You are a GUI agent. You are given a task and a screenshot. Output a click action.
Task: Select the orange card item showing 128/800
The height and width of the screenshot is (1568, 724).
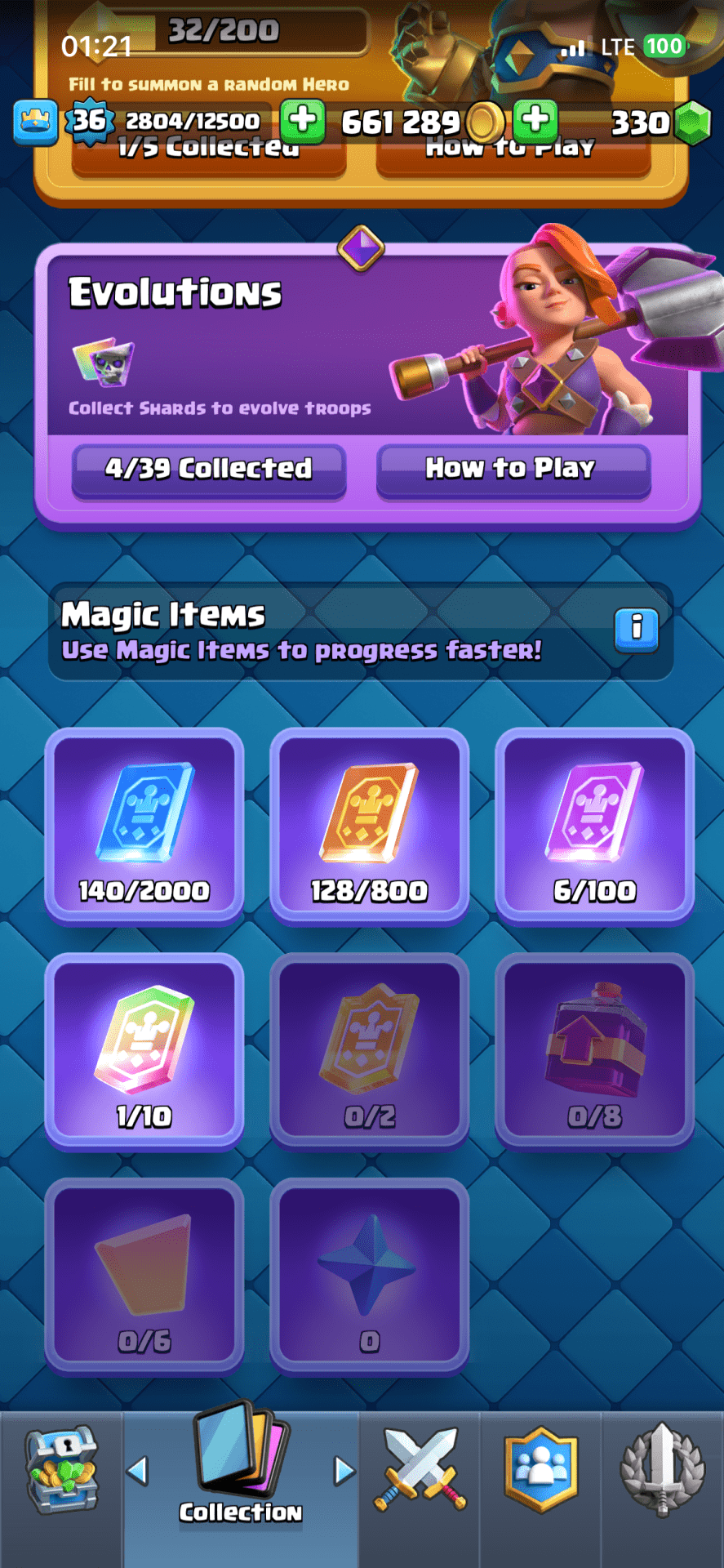[369, 826]
